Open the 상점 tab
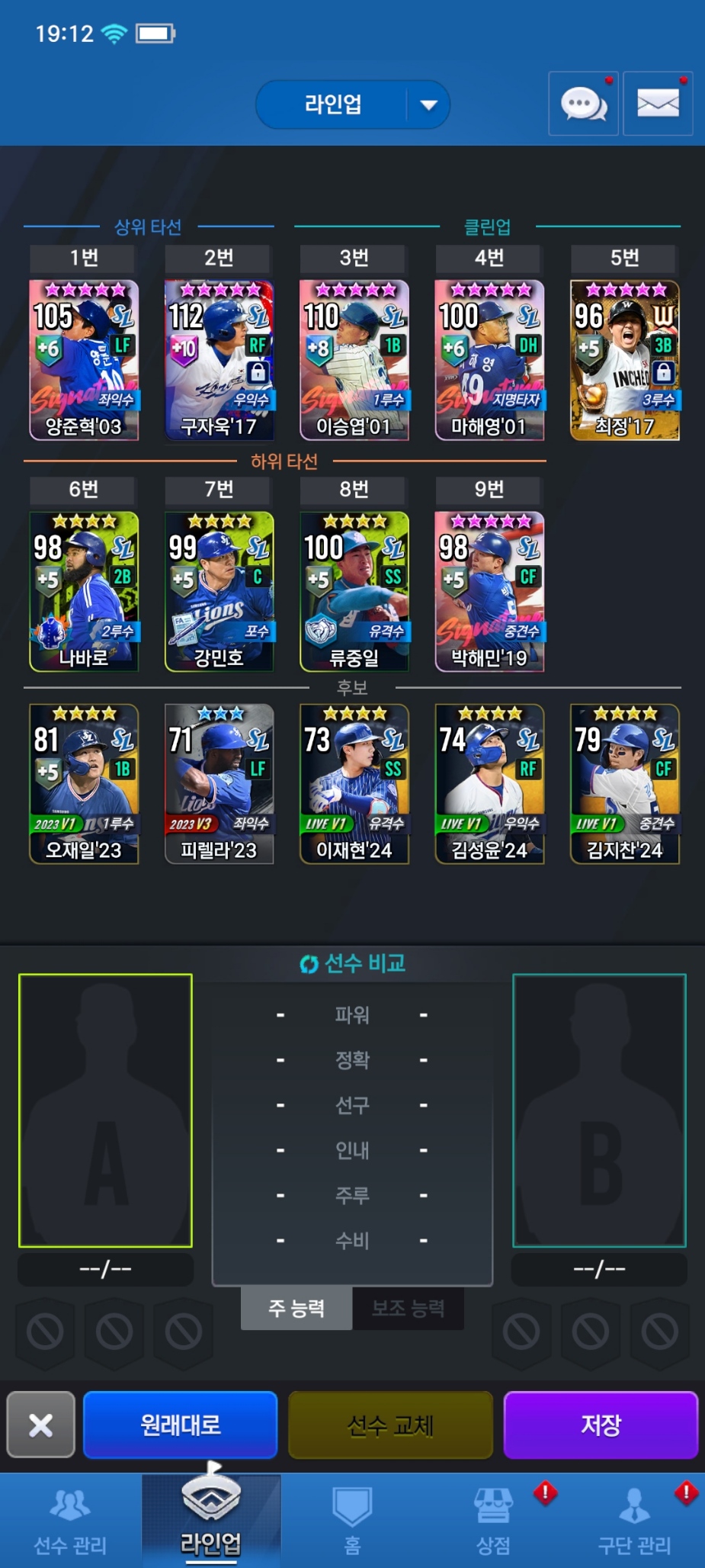 tap(493, 1521)
